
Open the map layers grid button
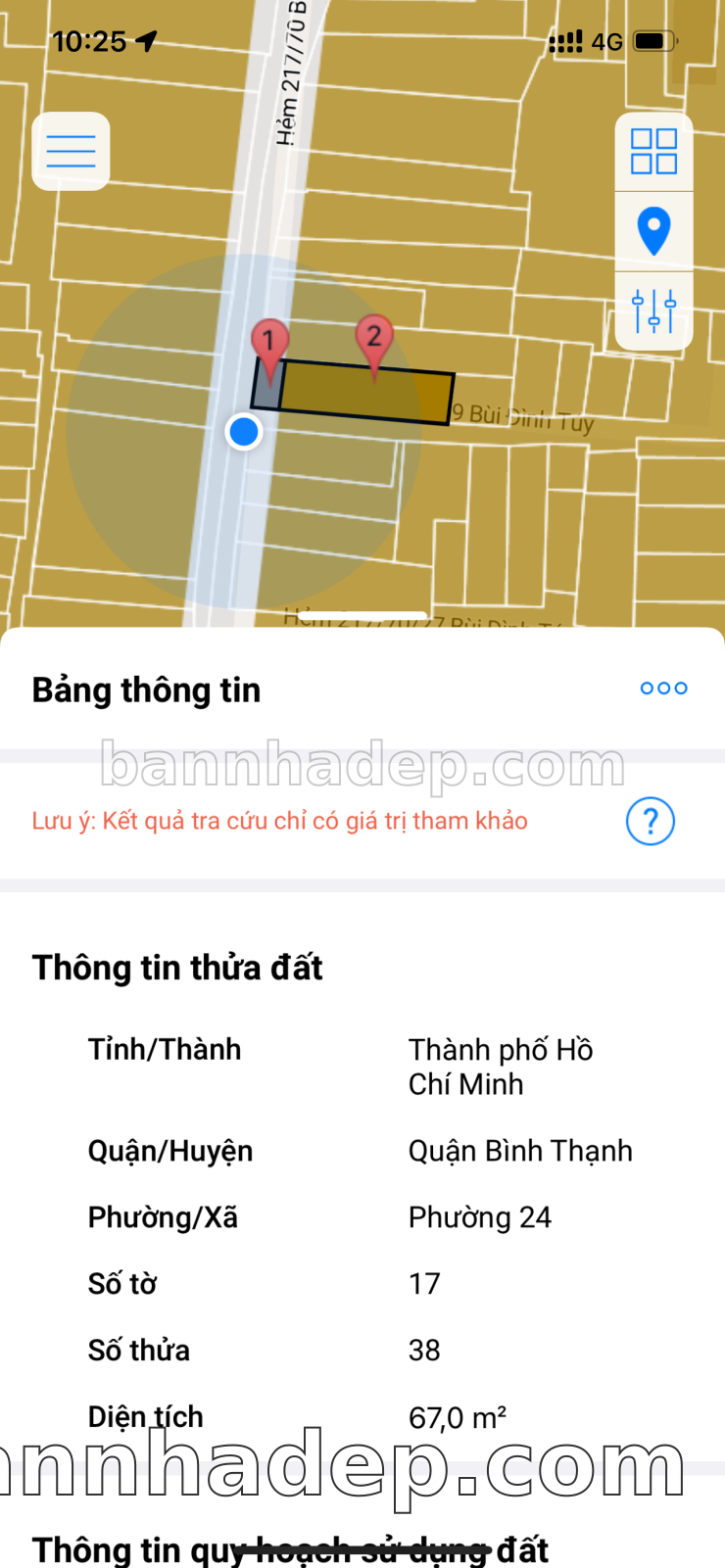[653, 152]
